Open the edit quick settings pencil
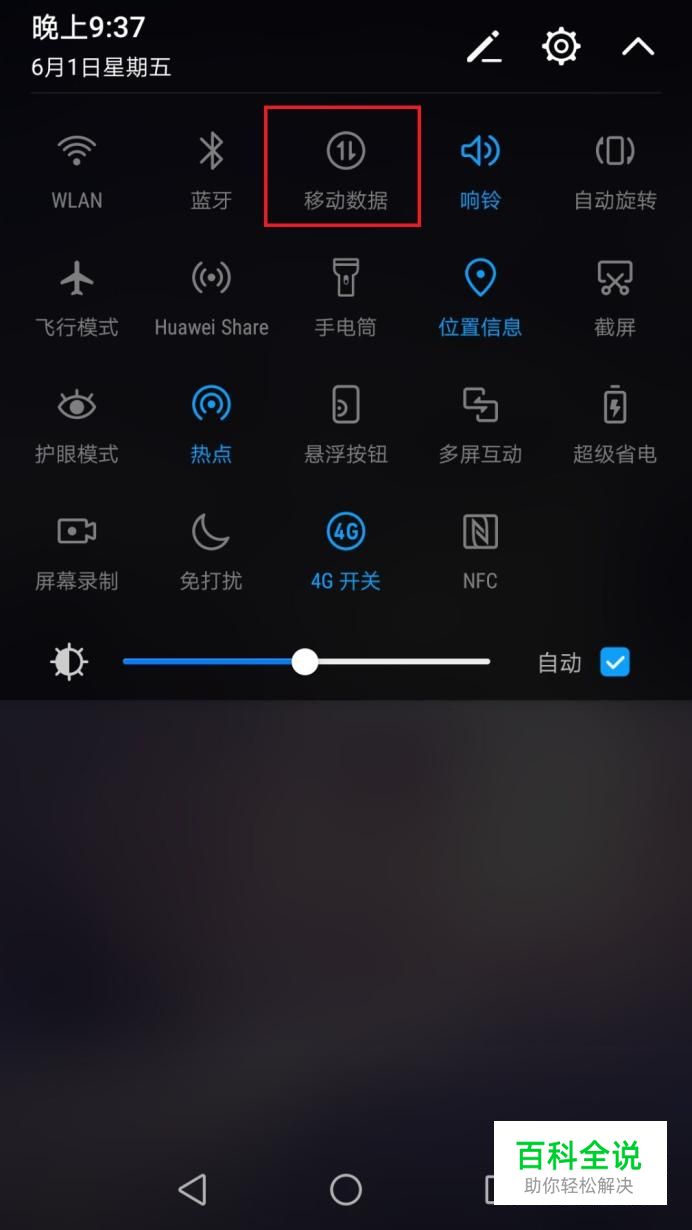This screenshot has height=1230, width=692. [x=484, y=47]
